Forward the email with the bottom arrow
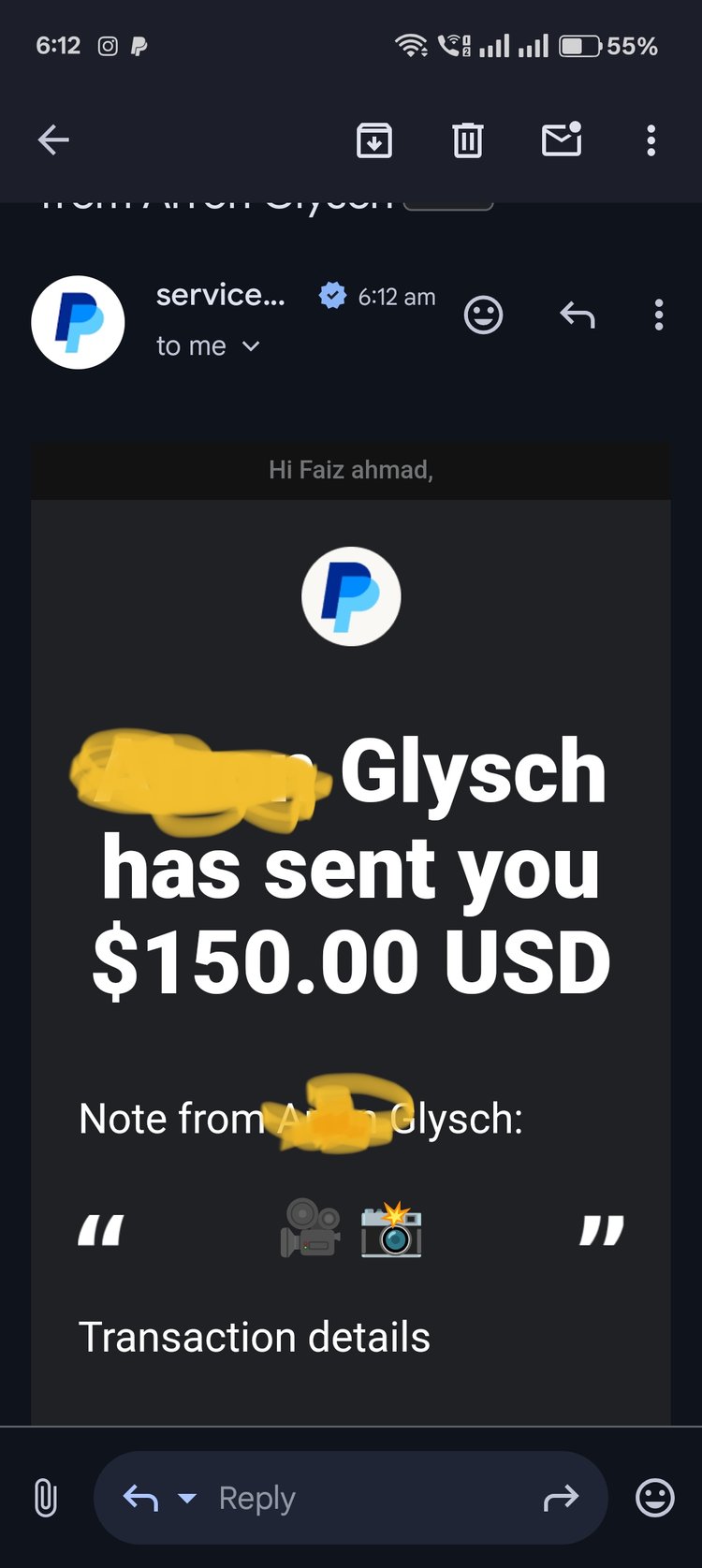 [561, 1498]
